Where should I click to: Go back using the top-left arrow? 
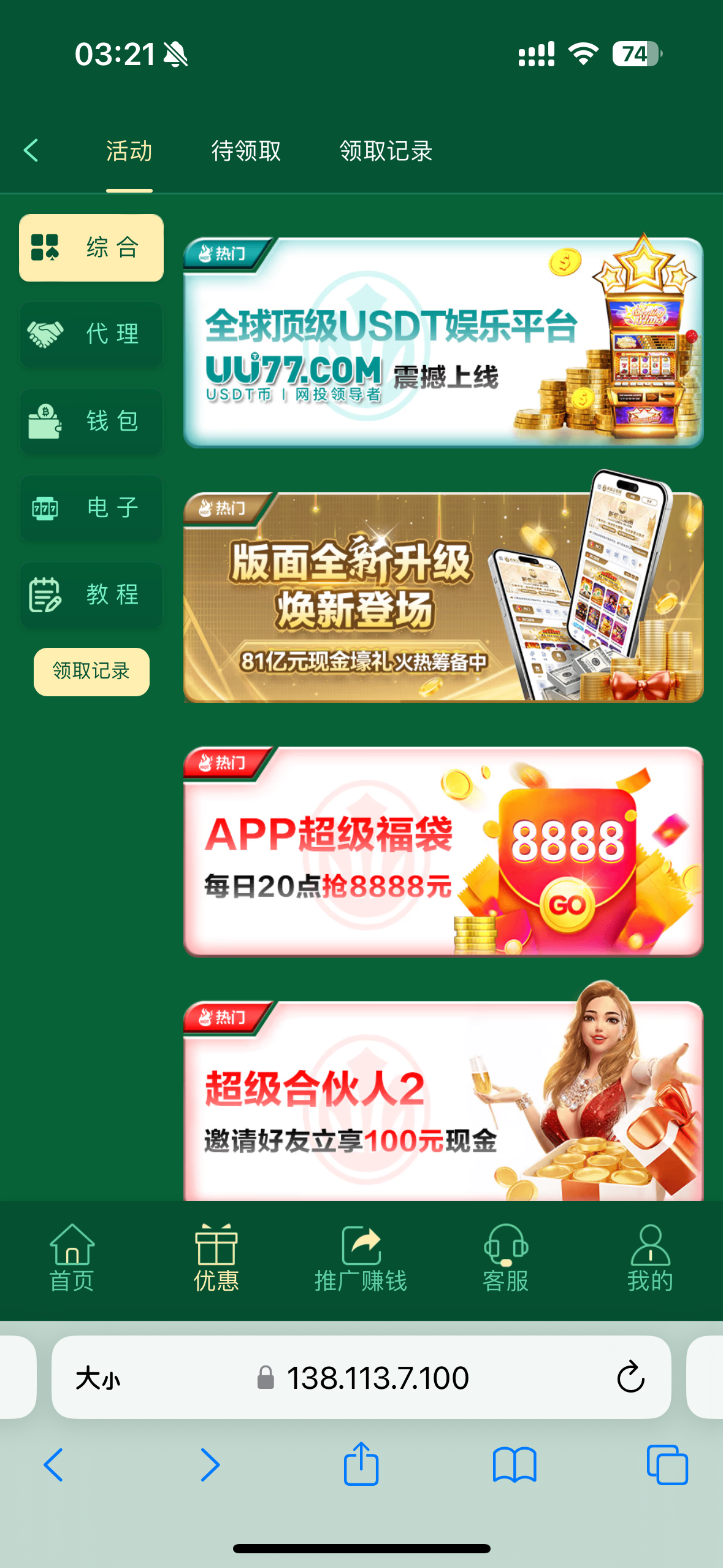pos(31,150)
